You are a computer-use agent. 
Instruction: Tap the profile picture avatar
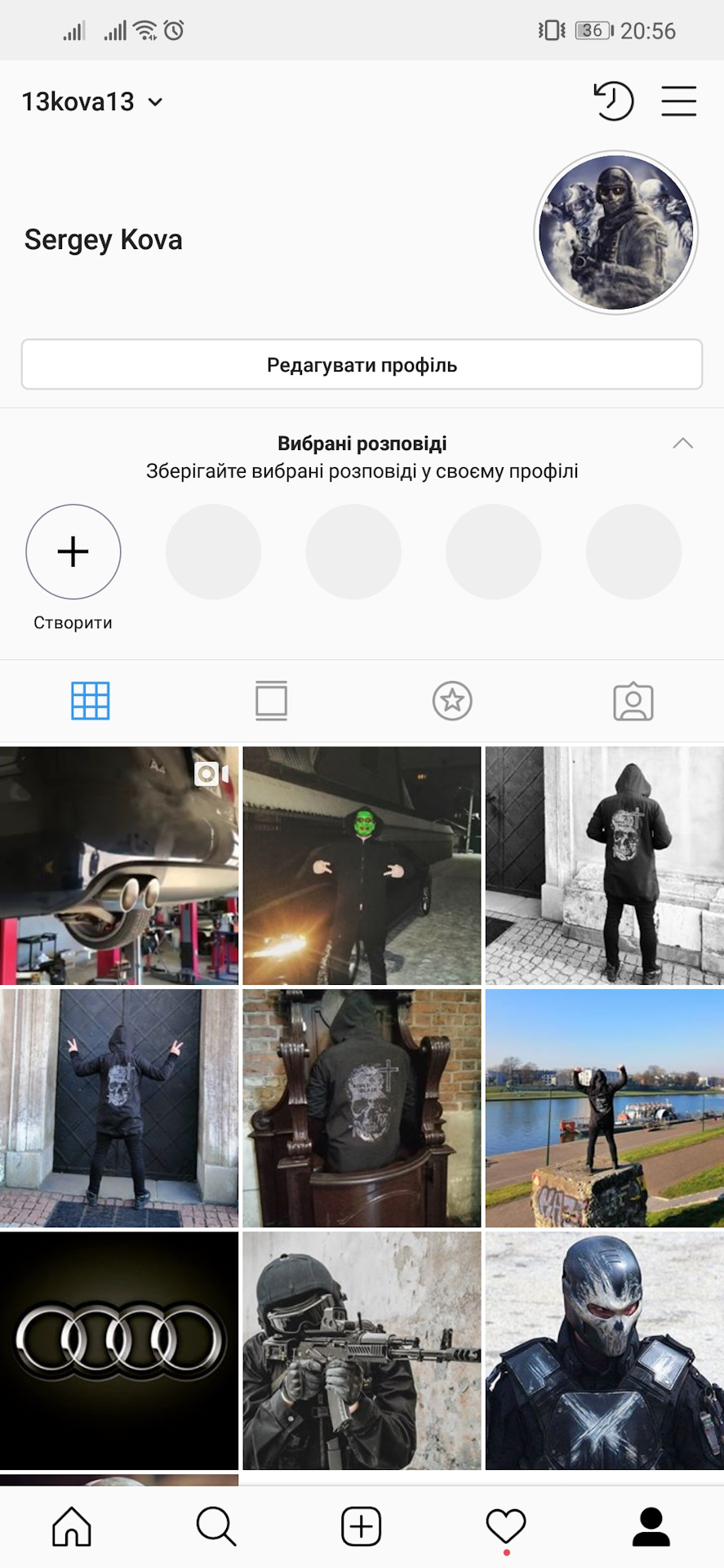click(x=615, y=233)
